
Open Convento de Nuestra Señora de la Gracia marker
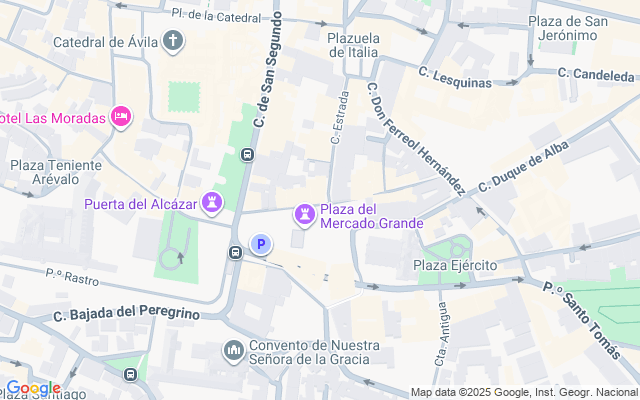tap(234, 350)
